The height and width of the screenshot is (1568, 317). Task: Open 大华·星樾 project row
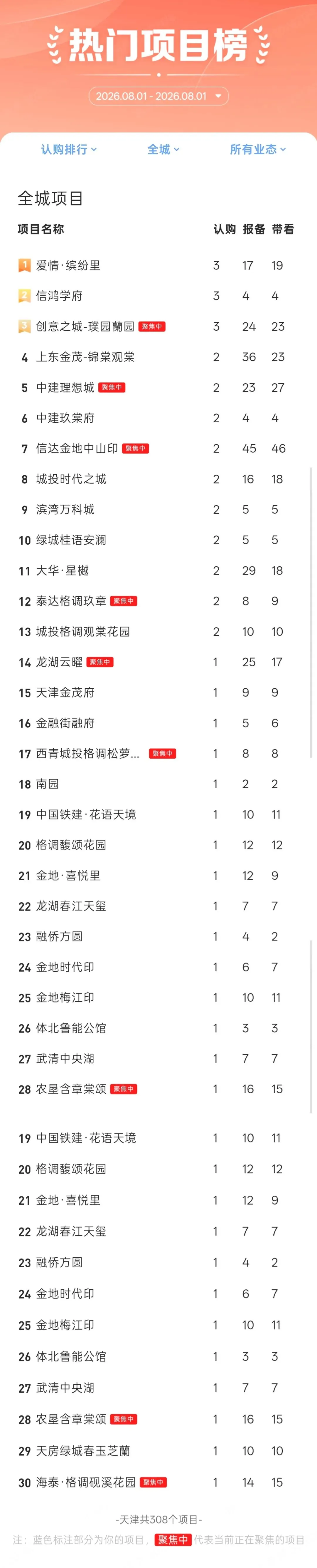click(x=158, y=570)
